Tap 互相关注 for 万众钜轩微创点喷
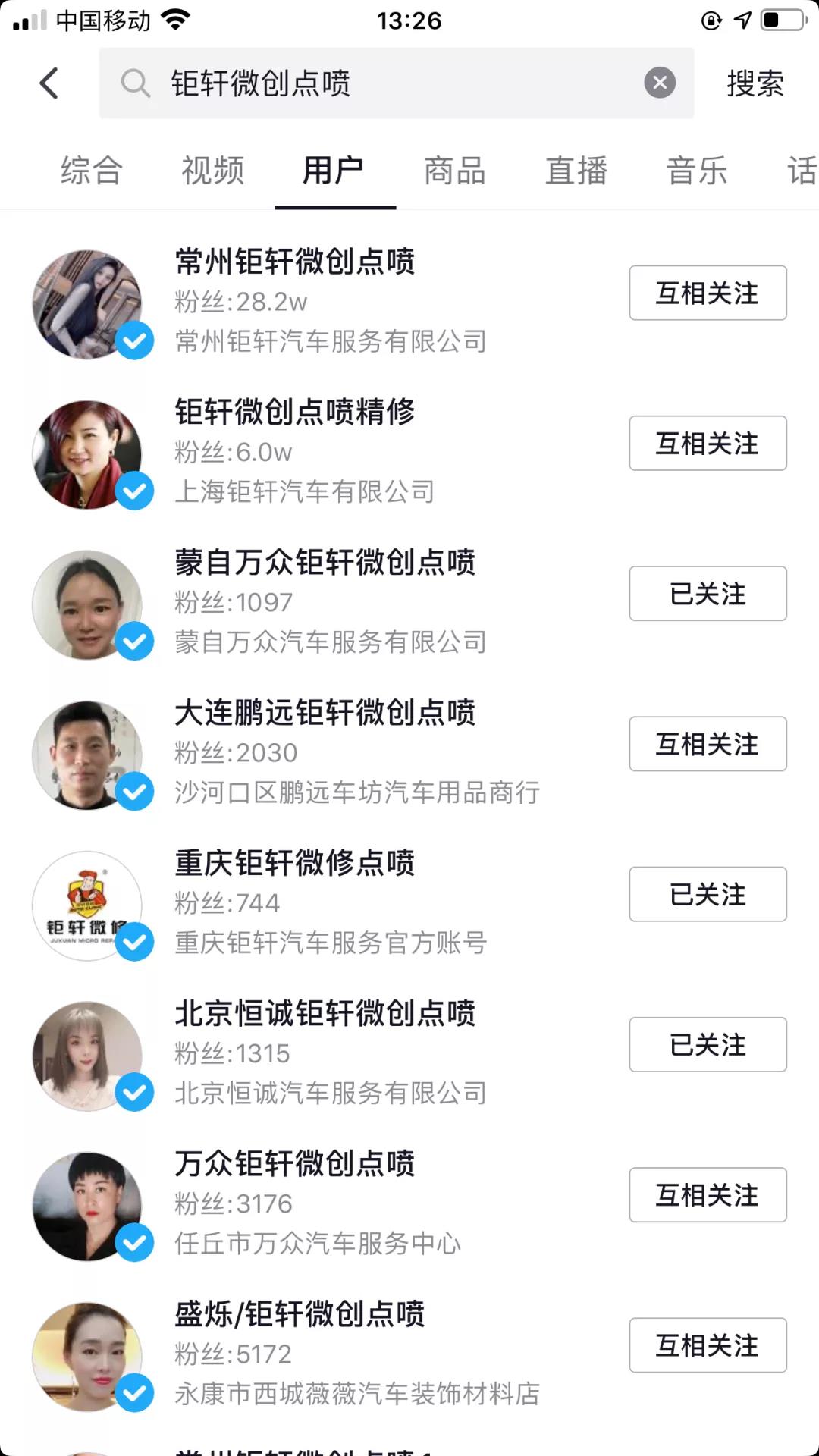 (x=707, y=1195)
